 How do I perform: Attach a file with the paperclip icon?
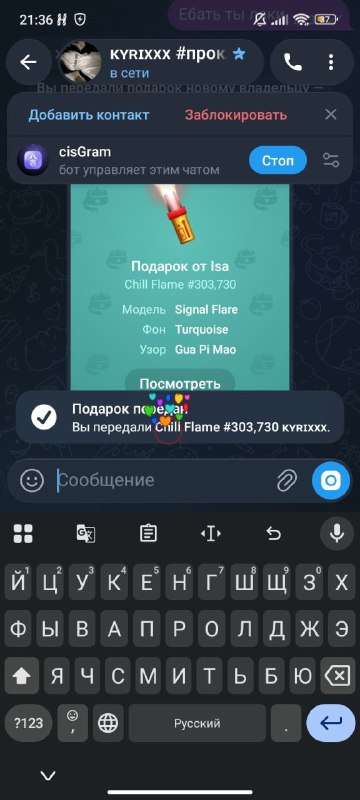(x=287, y=480)
